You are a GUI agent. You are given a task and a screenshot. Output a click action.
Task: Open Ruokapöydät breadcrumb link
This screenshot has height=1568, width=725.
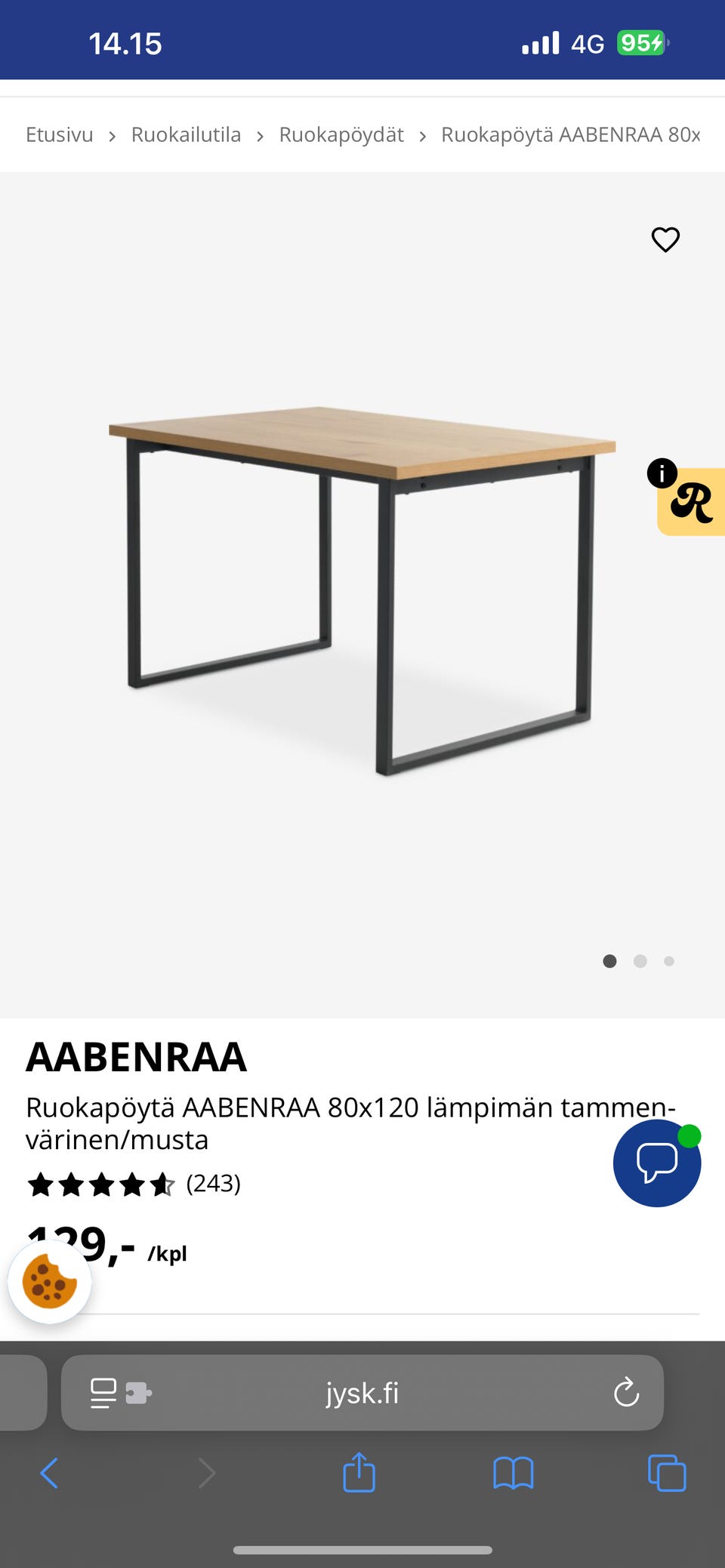pyautogui.click(x=341, y=134)
